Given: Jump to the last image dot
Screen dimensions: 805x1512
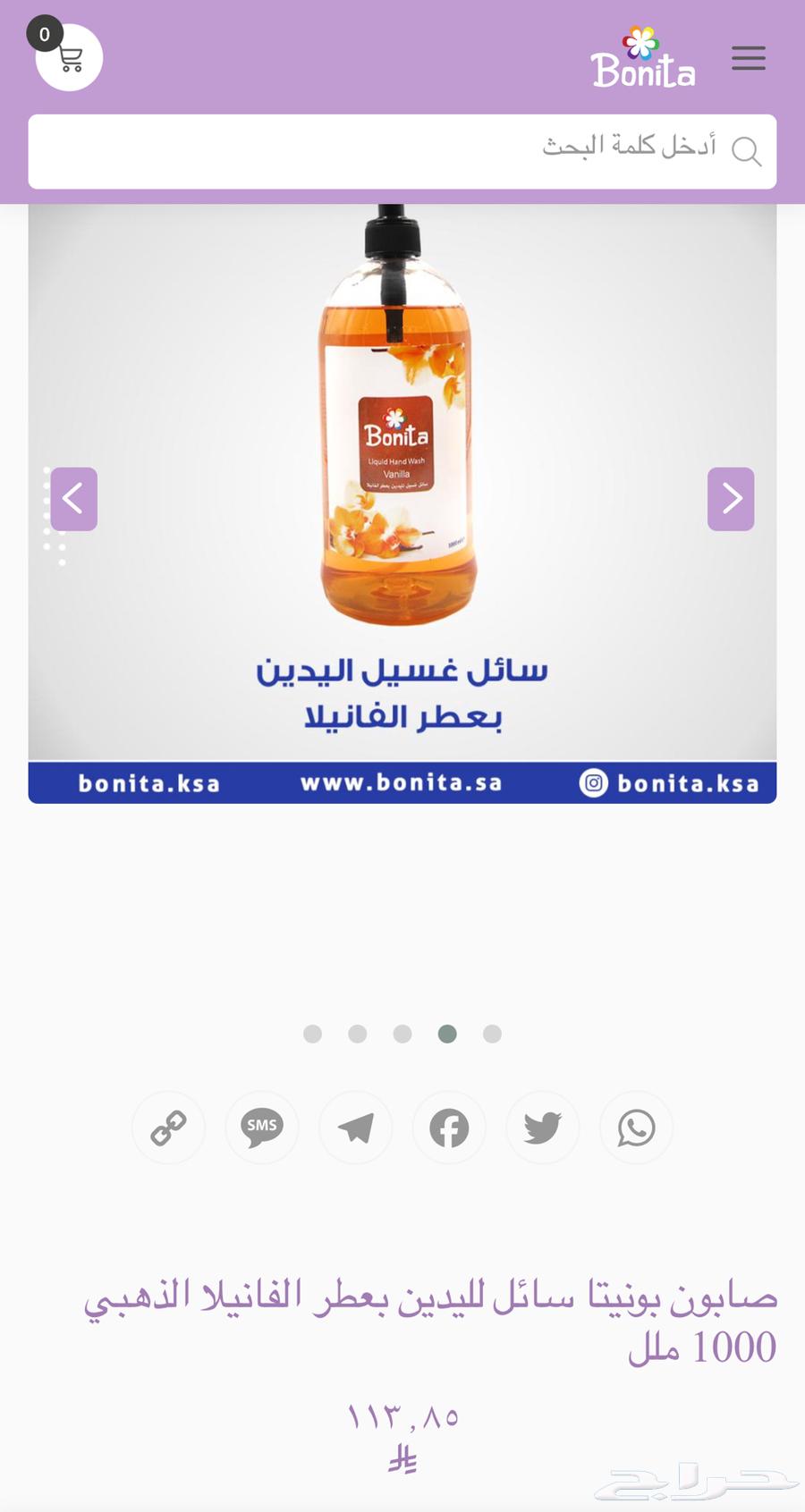Looking at the screenshot, I should [x=492, y=1034].
